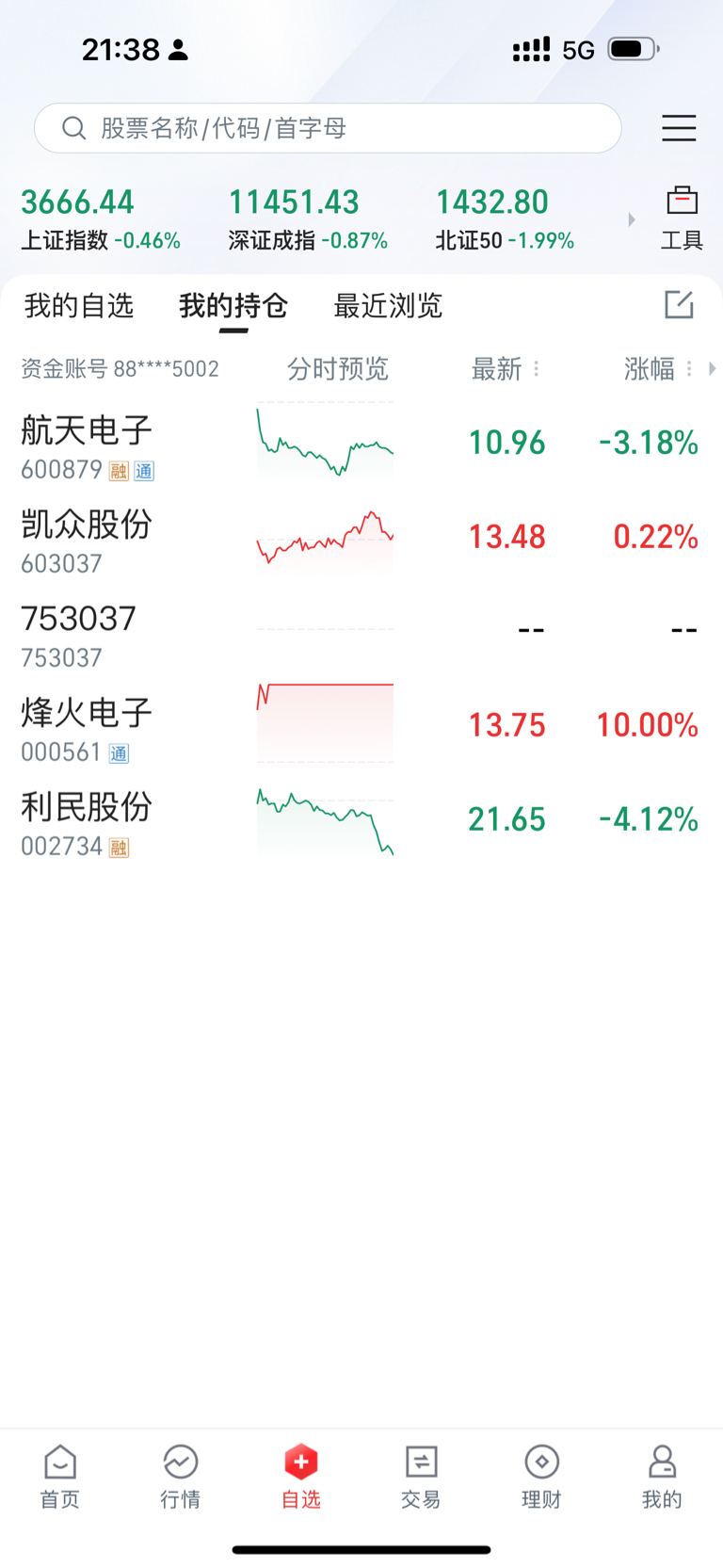Switch to the 我的自选 tab
This screenshot has height=1568, width=723.
click(x=79, y=306)
